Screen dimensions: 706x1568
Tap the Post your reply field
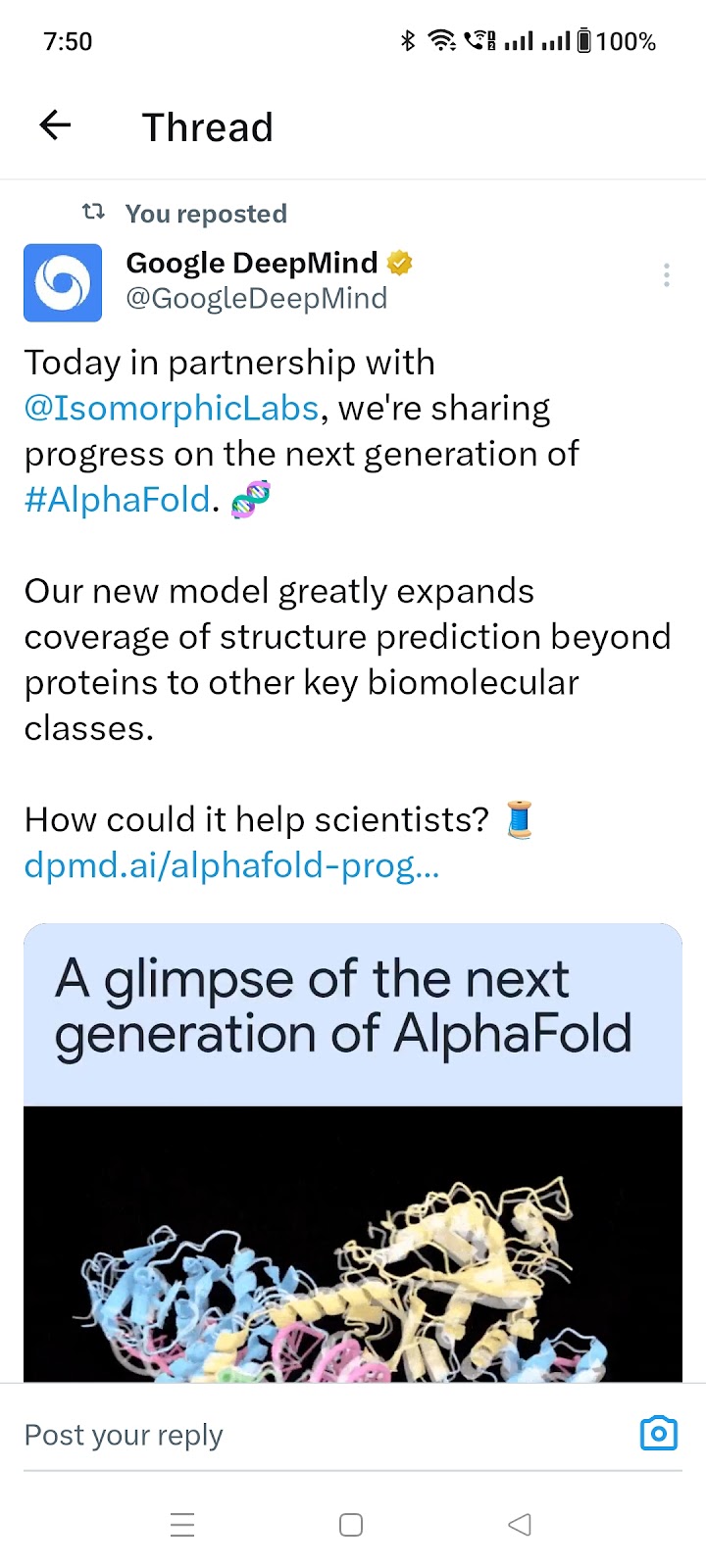pyautogui.click(x=294, y=1435)
